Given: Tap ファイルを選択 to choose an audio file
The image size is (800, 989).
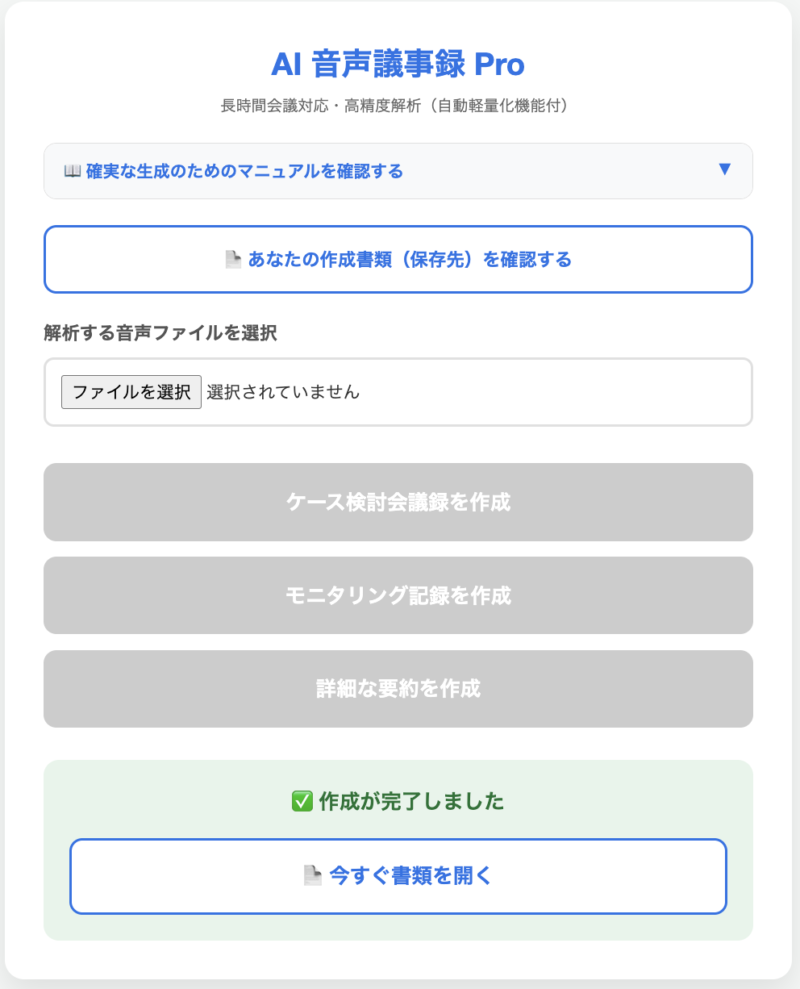Looking at the screenshot, I should point(131,392).
